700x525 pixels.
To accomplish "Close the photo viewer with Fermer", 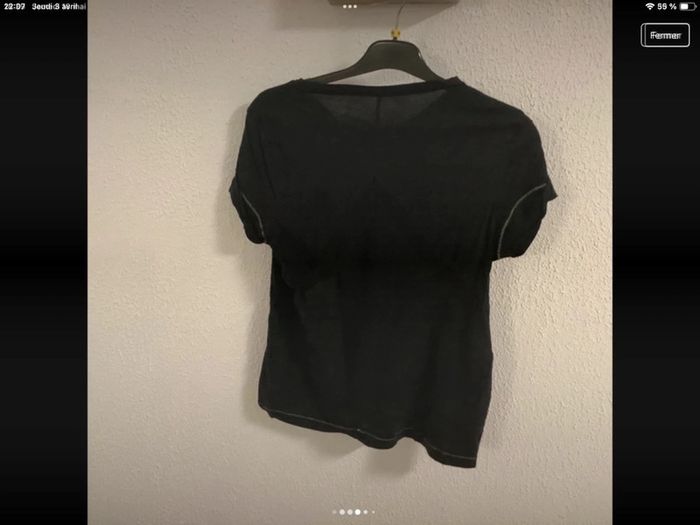I will tap(665, 35).
